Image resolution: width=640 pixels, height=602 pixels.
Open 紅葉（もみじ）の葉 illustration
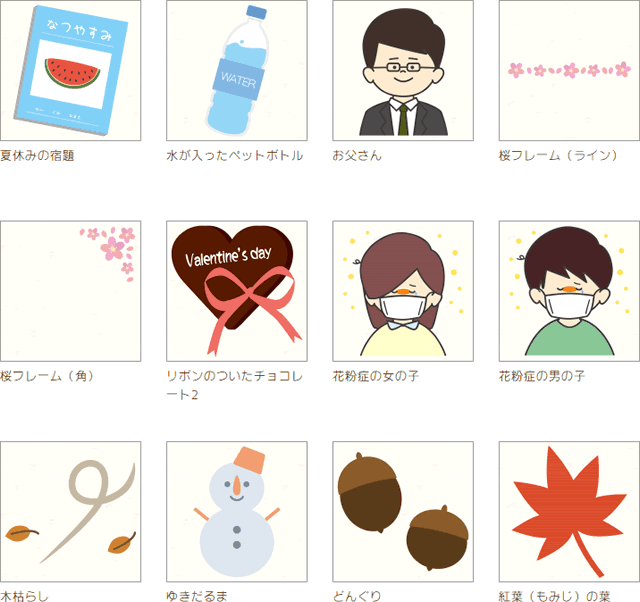(568, 512)
